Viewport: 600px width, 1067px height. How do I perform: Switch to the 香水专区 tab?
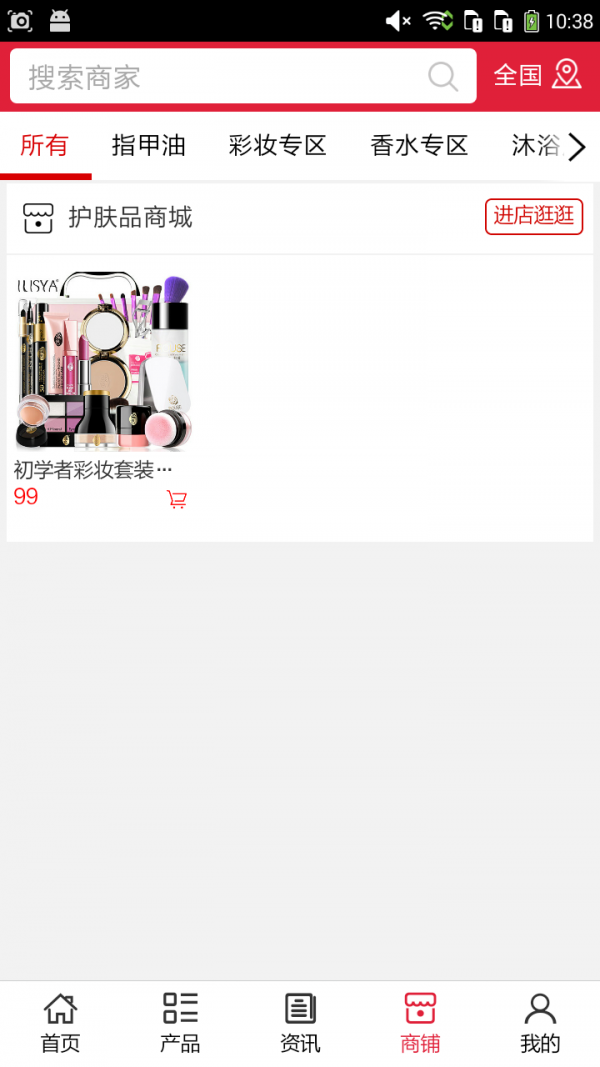click(419, 146)
